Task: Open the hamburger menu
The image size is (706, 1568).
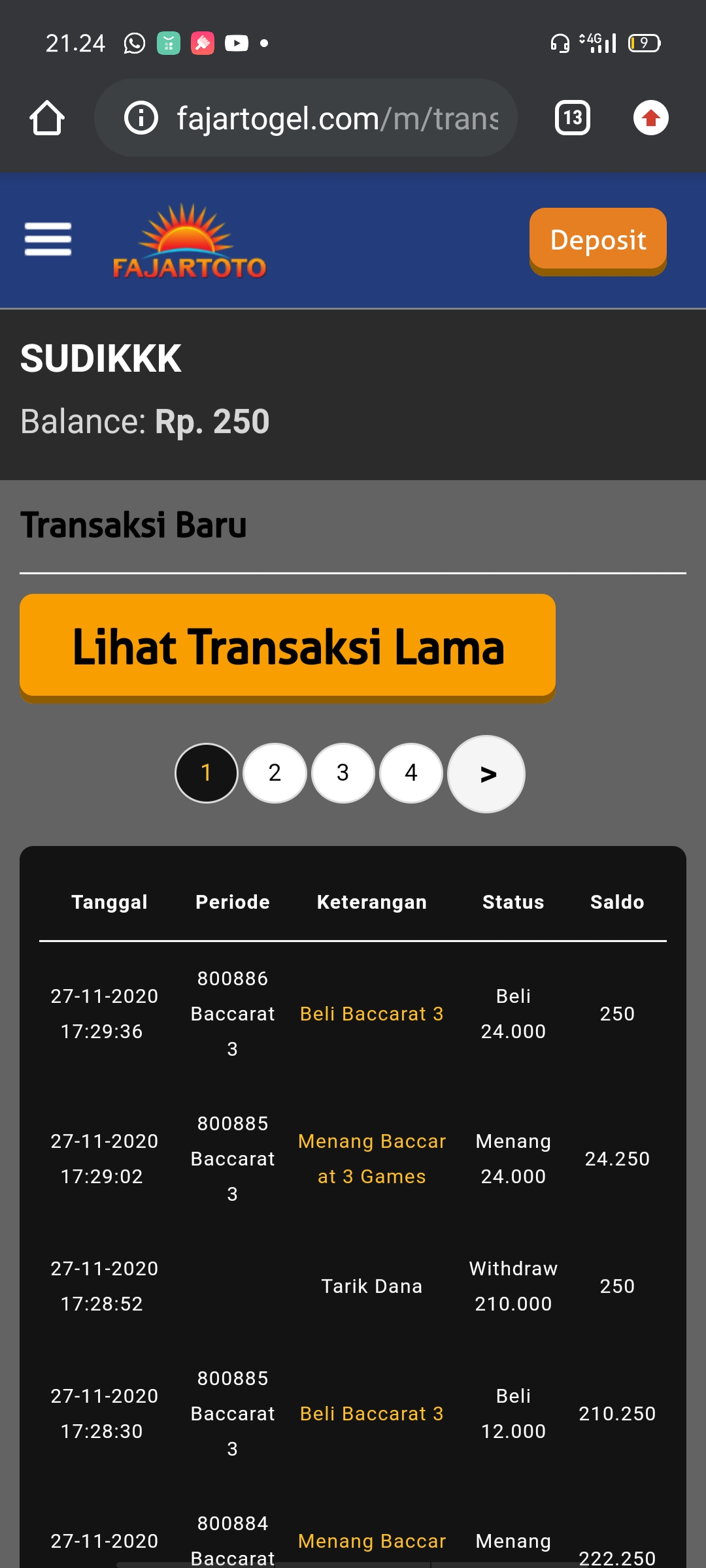Action: pyautogui.click(x=48, y=239)
